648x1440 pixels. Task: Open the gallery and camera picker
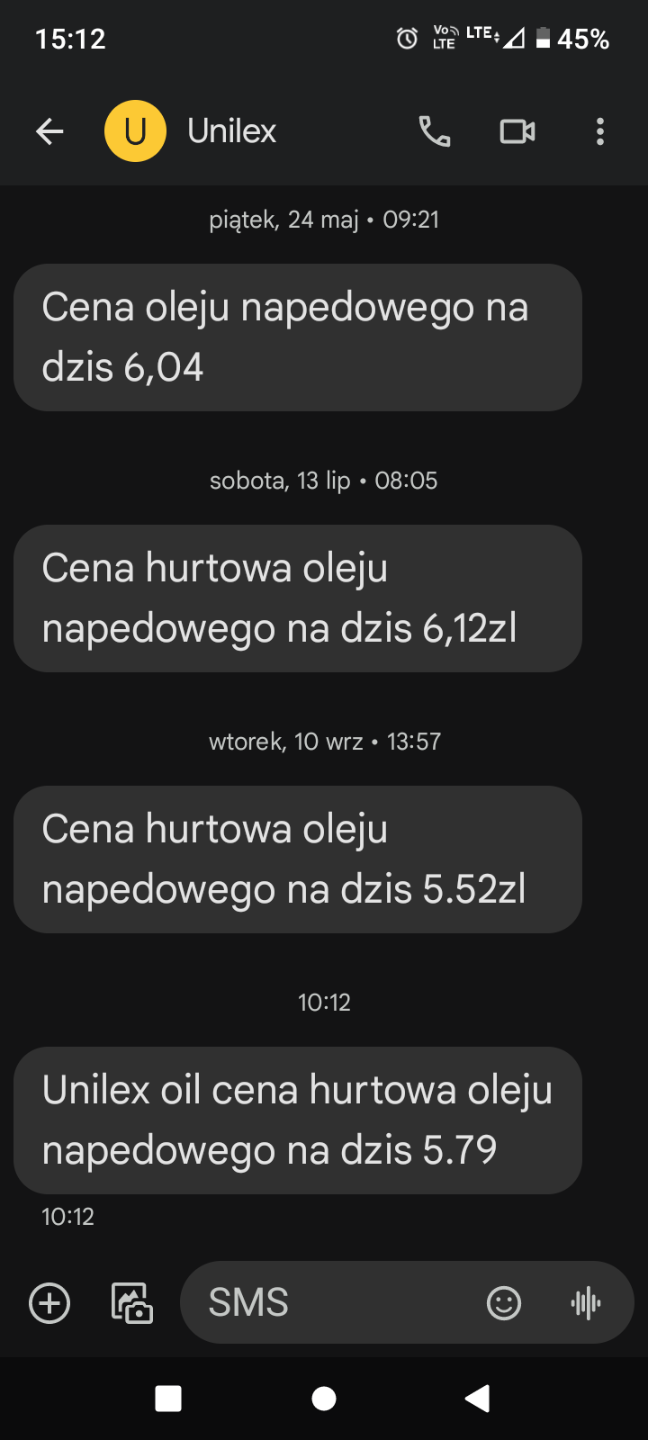click(131, 1303)
